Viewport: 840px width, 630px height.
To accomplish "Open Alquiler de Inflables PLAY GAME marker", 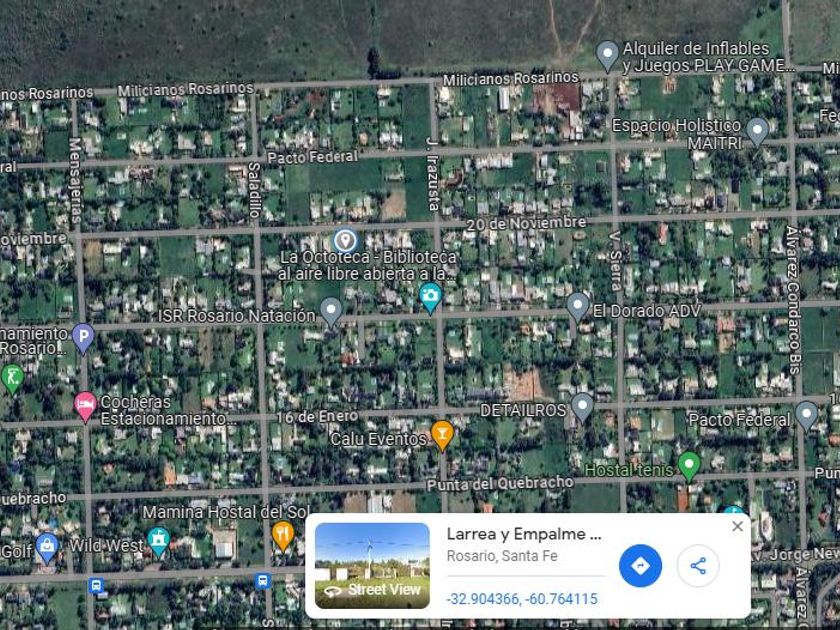I will [x=607, y=55].
